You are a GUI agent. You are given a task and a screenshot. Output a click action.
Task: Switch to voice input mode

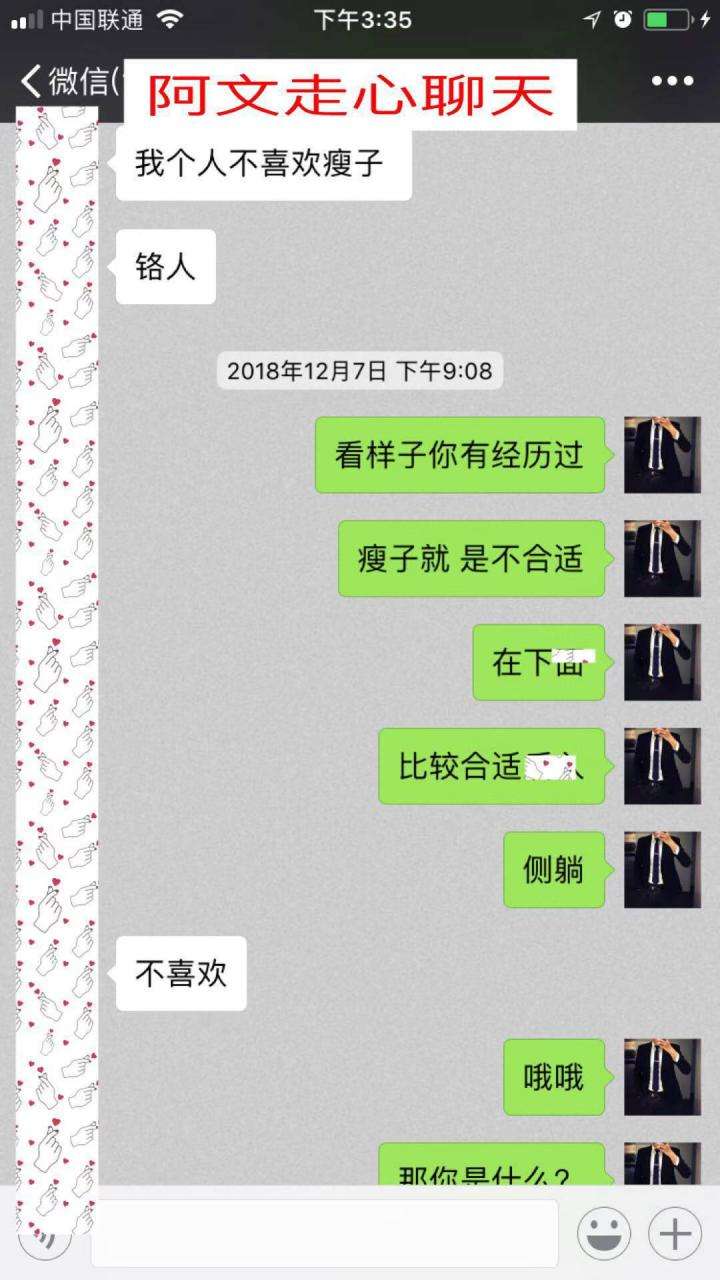(x=44, y=1238)
